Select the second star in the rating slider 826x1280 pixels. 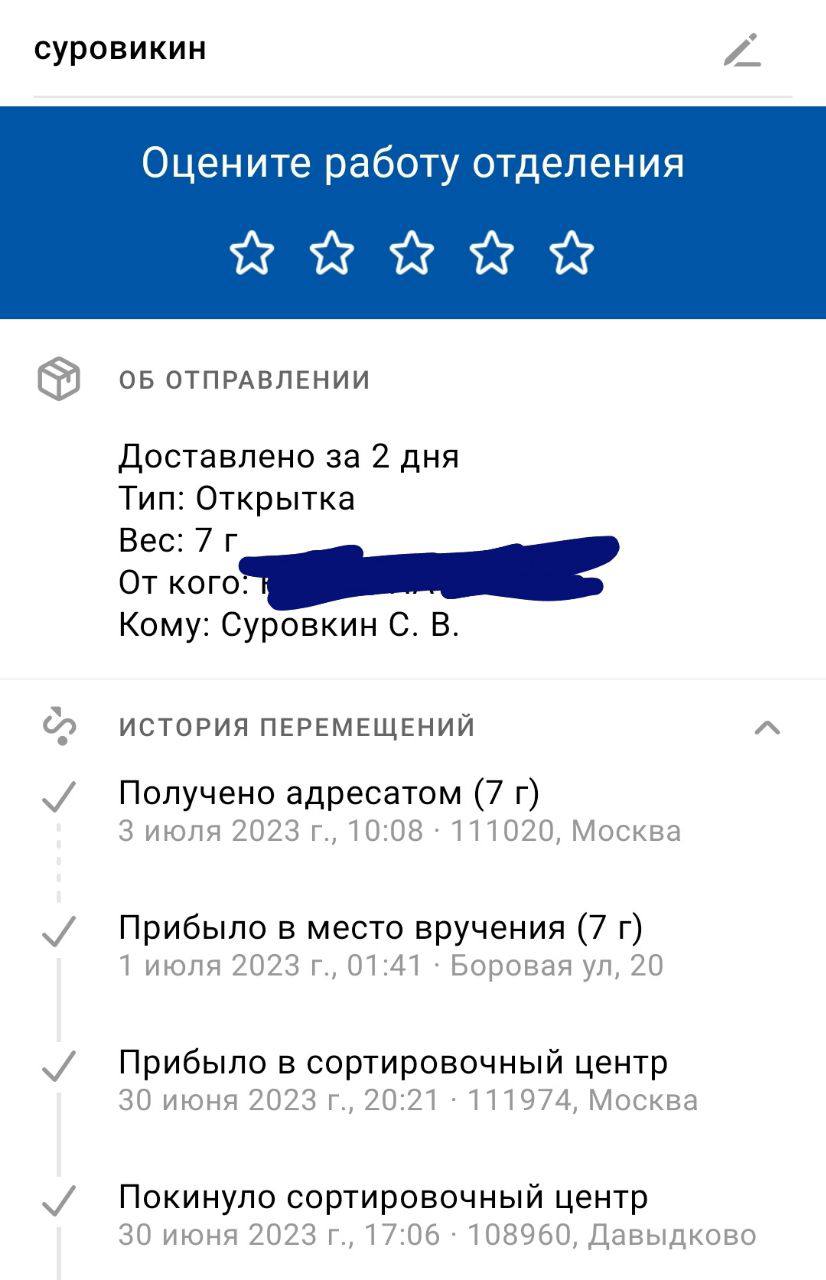(333, 253)
